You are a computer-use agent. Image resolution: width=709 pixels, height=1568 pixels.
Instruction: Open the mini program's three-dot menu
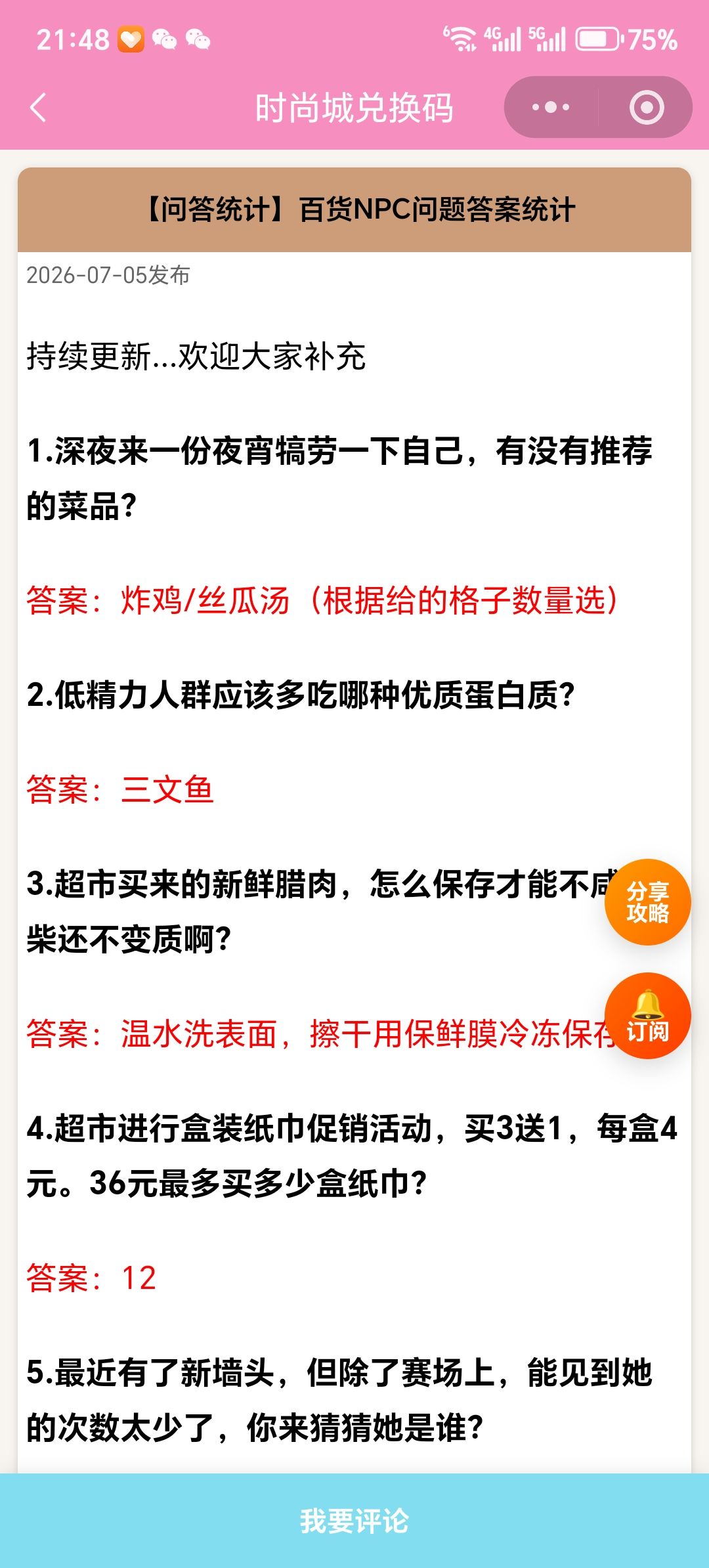click(551, 107)
